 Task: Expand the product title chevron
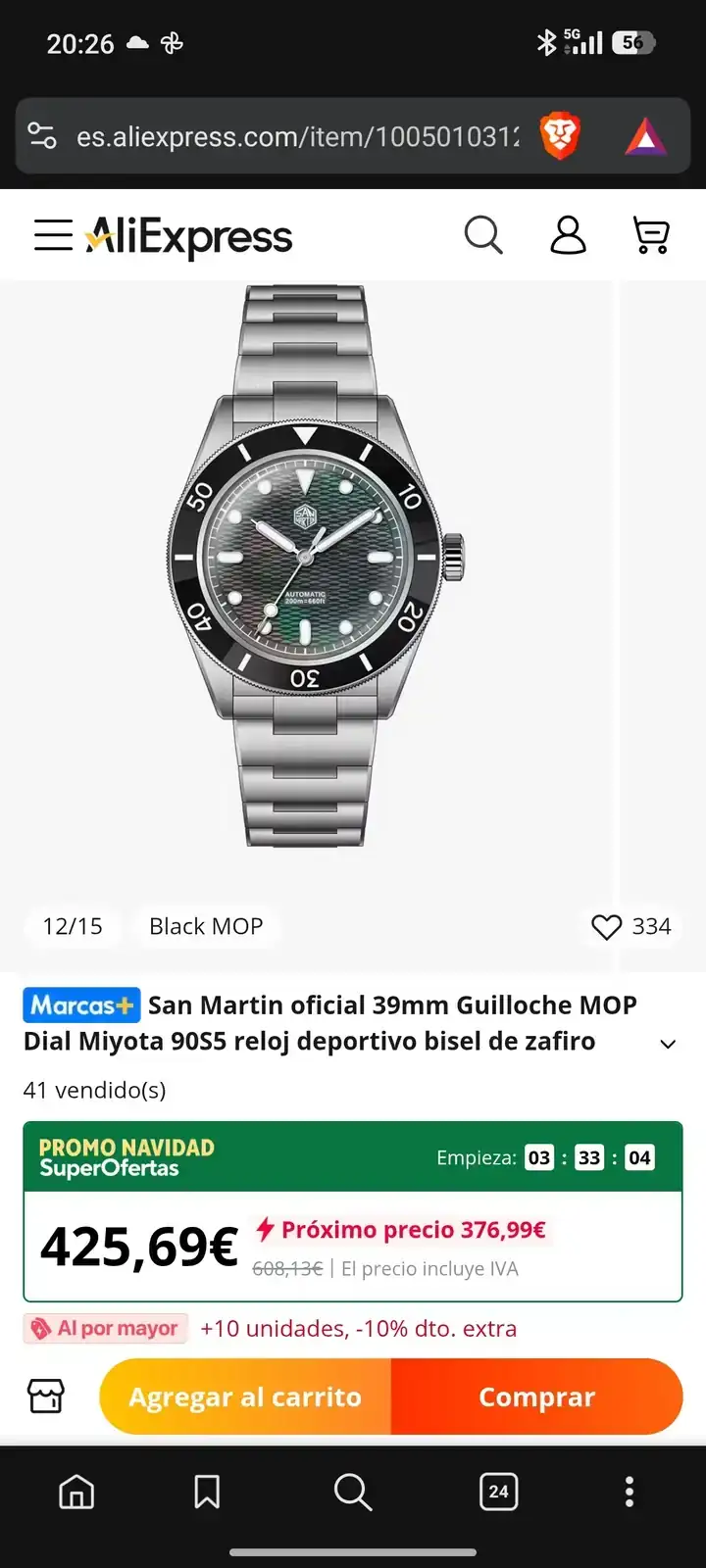click(668, 1044)
